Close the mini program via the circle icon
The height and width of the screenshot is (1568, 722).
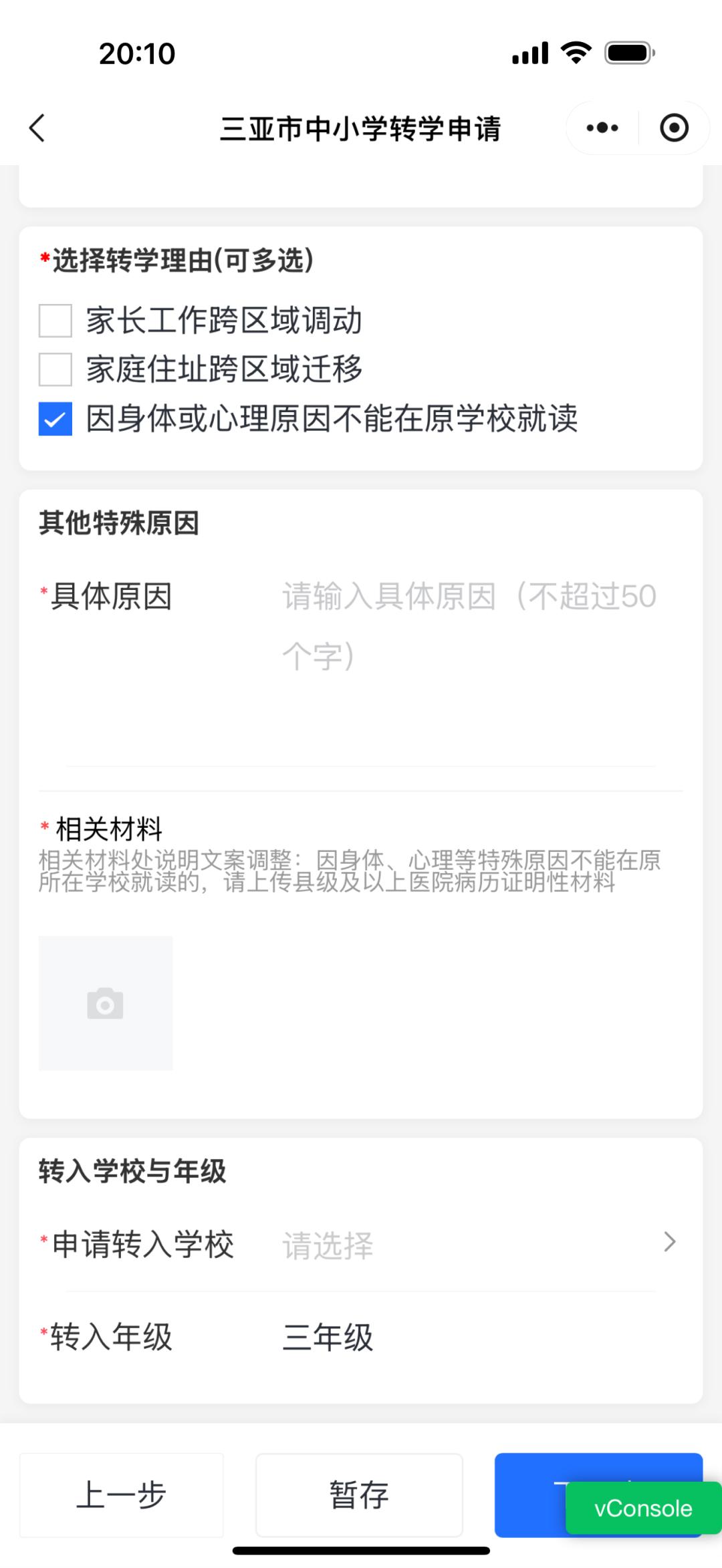click(674, 128)
